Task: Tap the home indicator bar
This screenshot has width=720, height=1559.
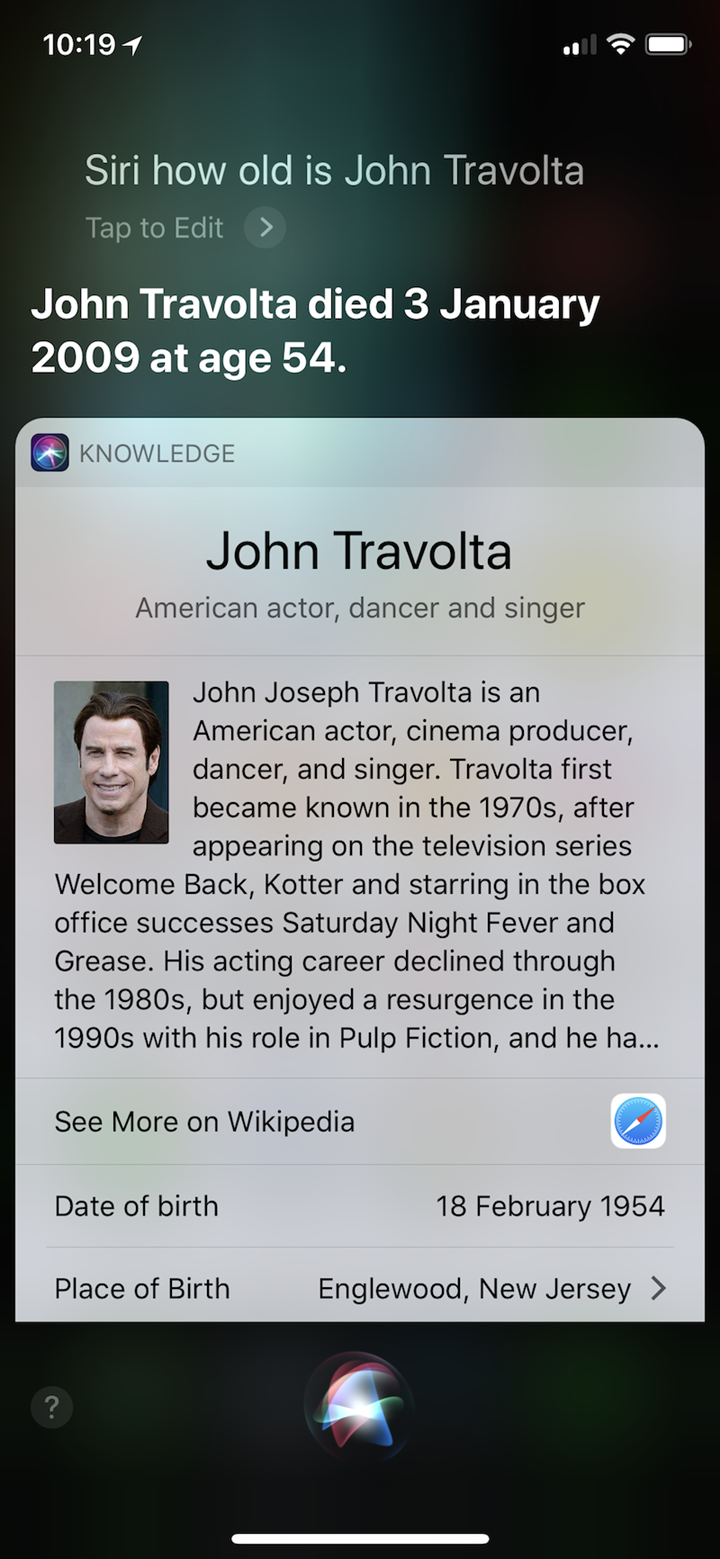Action: 360,1538
